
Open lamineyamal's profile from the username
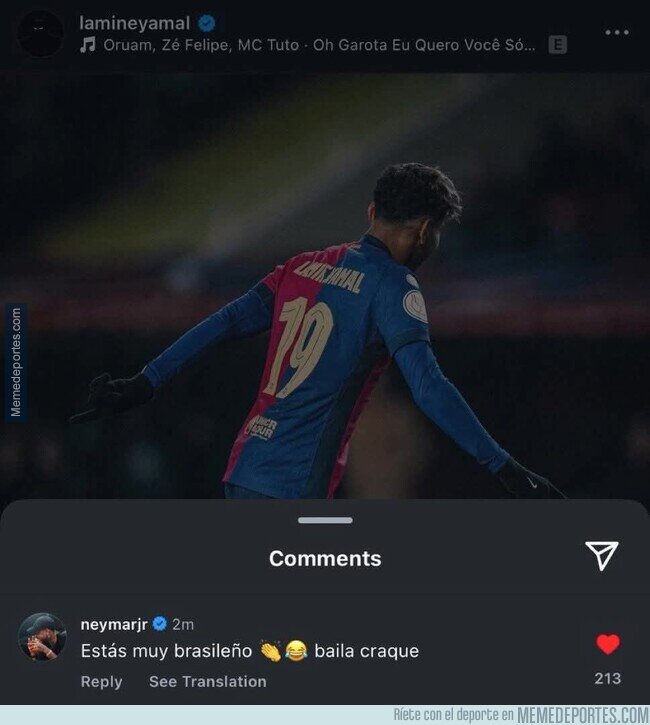point(134,22)
